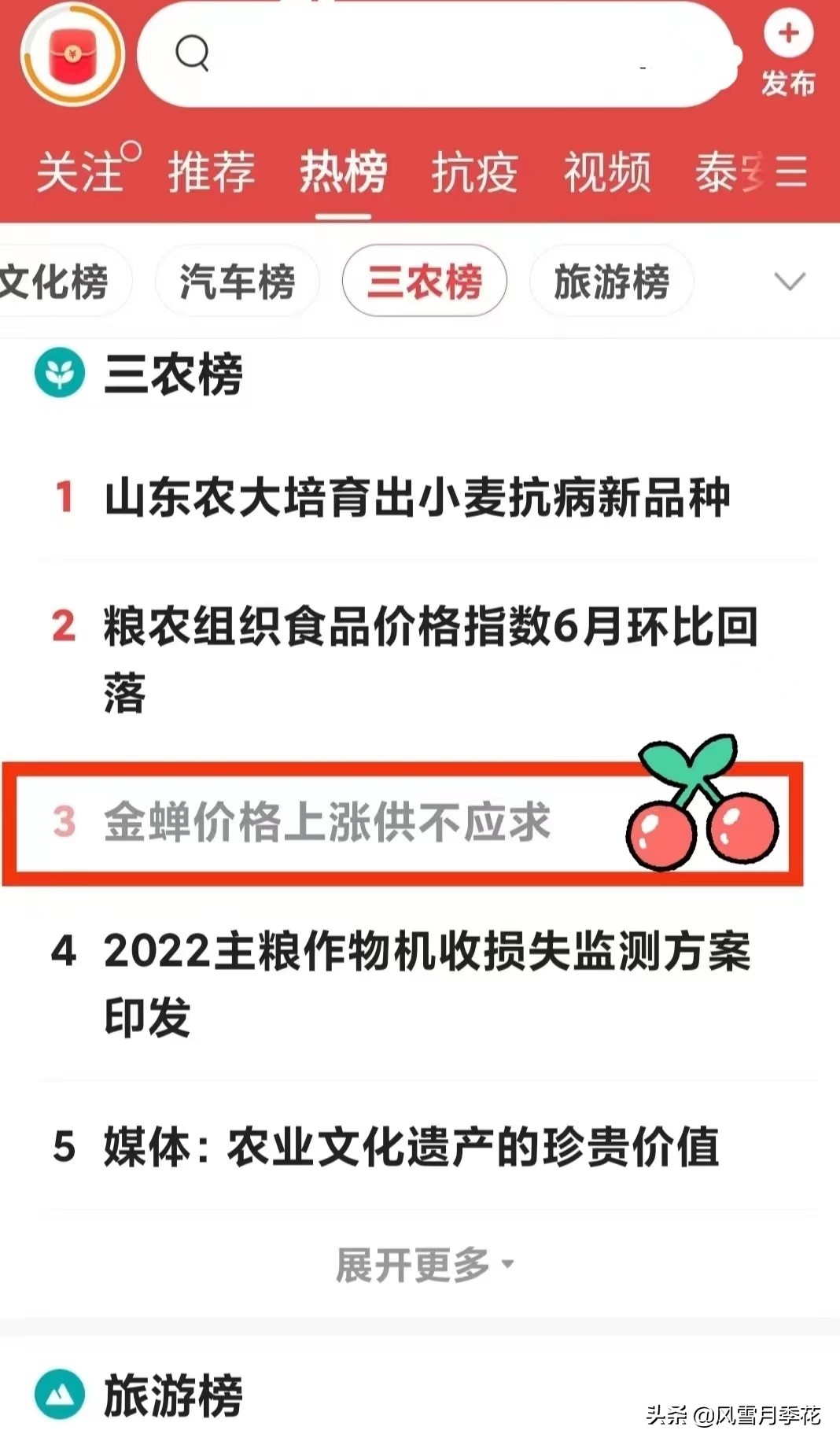Select the 汽车榜 category pill

click(x=237, y=281)
